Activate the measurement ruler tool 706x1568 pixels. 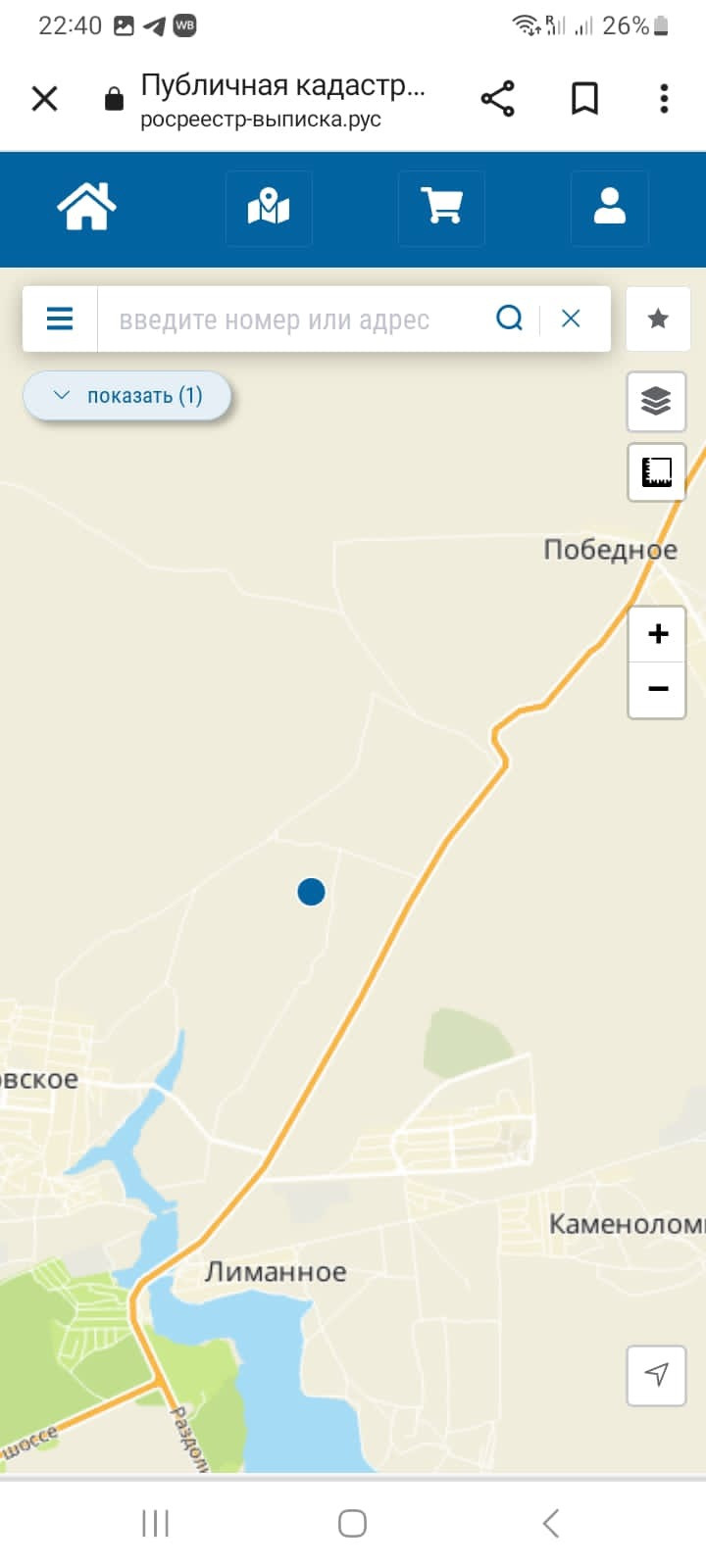pos(656,471)
